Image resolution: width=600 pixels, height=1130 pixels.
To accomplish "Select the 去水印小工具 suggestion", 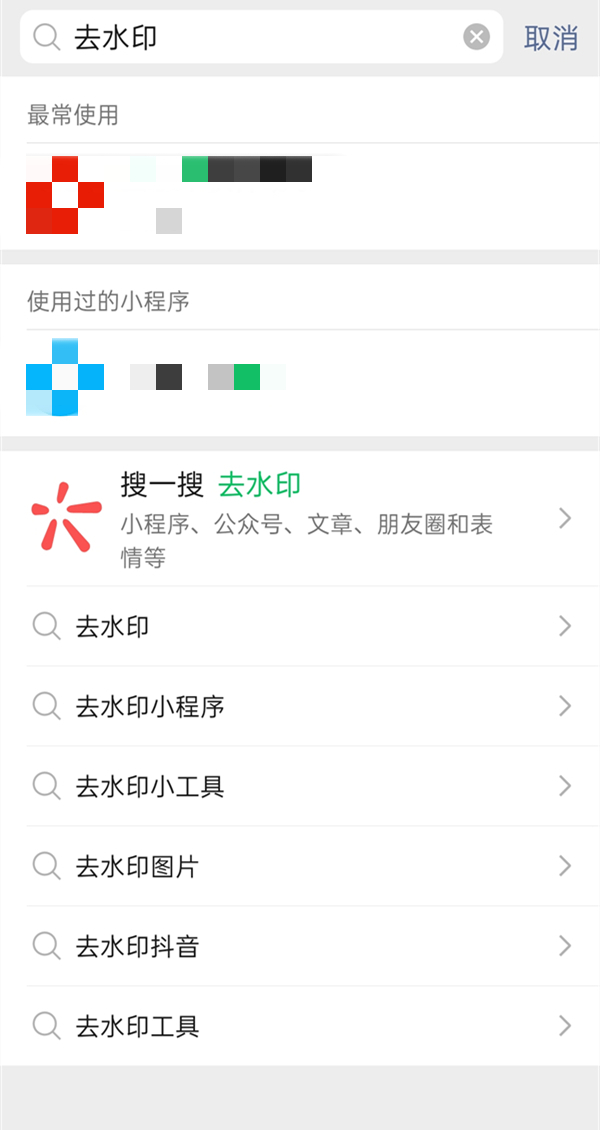I will pos(300,787).
